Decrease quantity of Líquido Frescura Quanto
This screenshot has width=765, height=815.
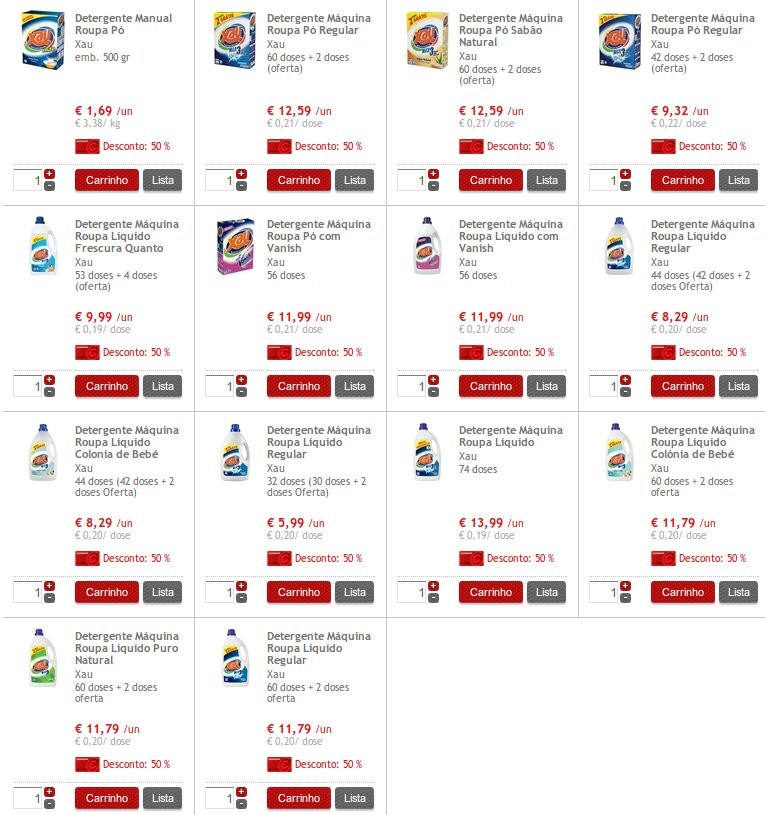[49, 392]
